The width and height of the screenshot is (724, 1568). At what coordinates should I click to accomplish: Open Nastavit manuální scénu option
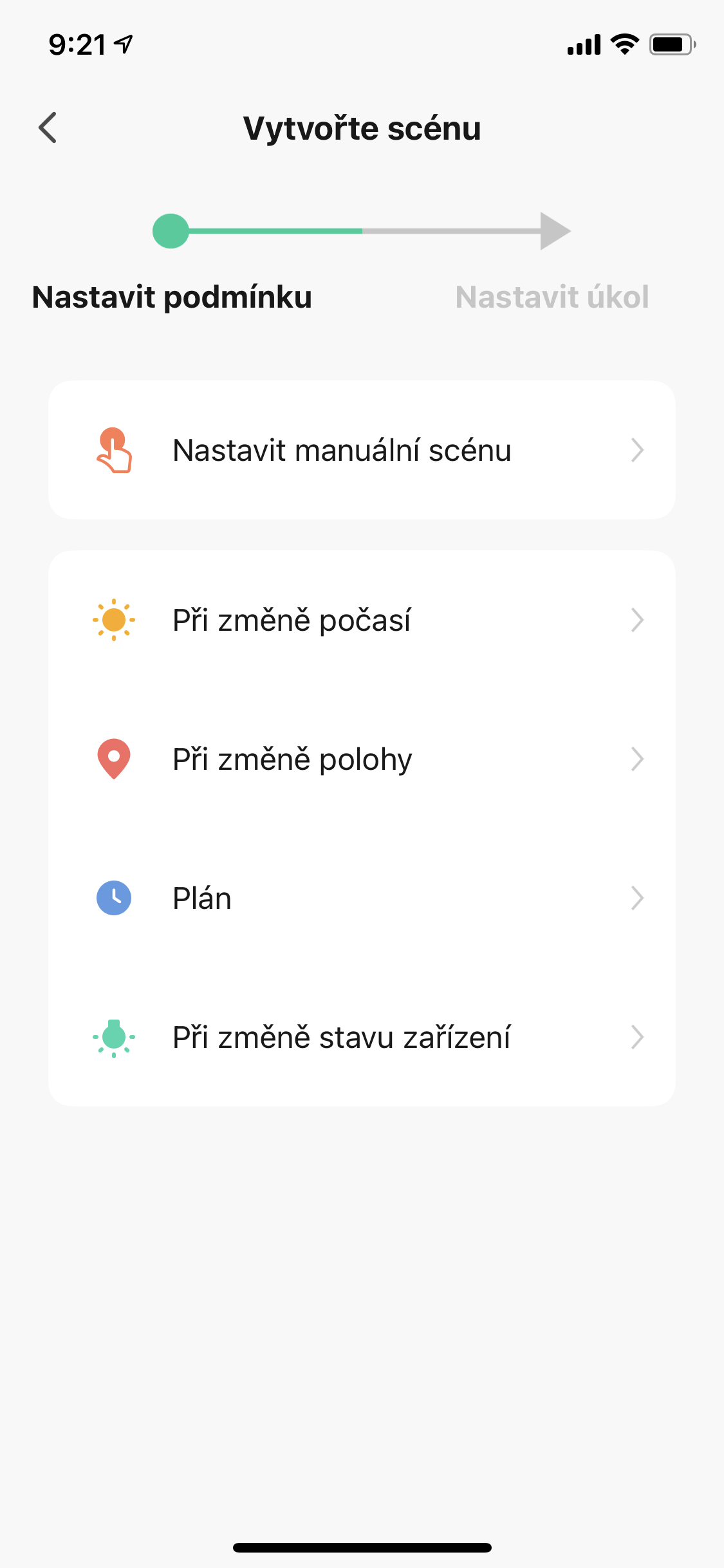pyautogui.click(x=361, y=450)
